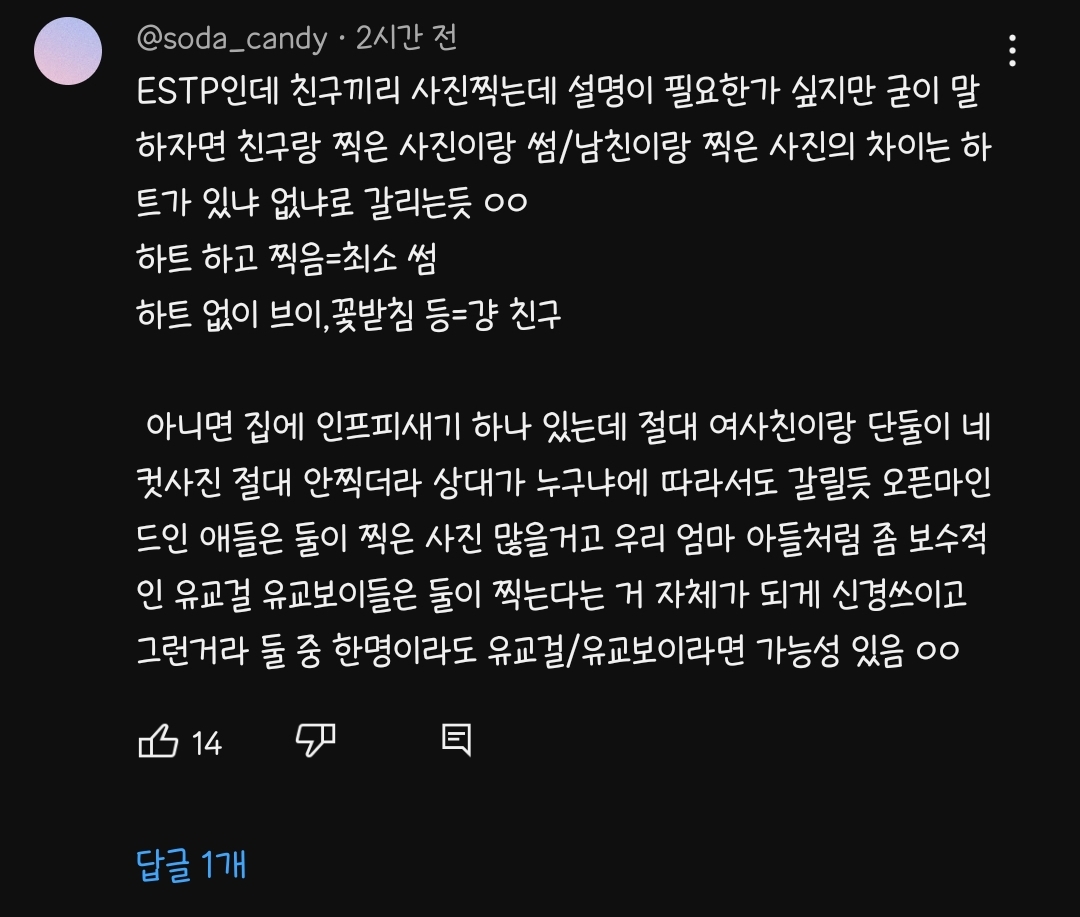Open the comment's three-dot overflow menu

[1013, 50]
